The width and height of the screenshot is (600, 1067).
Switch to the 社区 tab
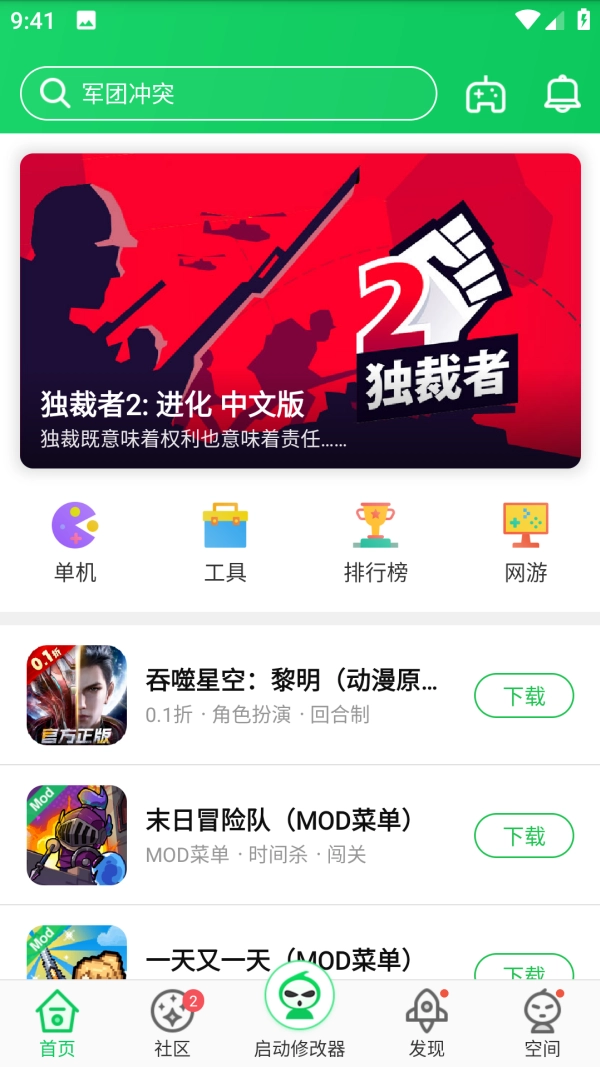(x=172, y=1024)
